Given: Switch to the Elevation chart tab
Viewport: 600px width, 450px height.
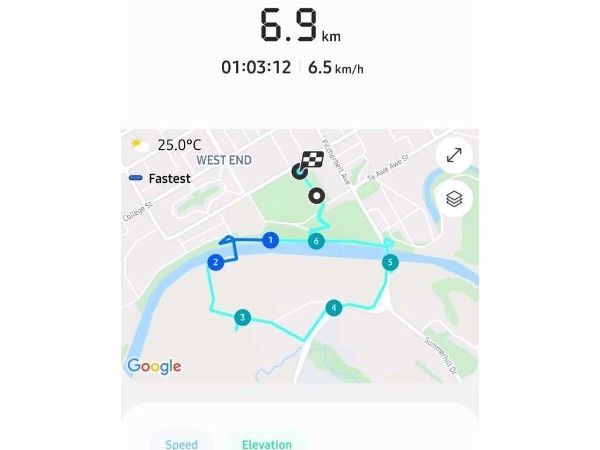Looking at the screenshot, I should point(266,443).
